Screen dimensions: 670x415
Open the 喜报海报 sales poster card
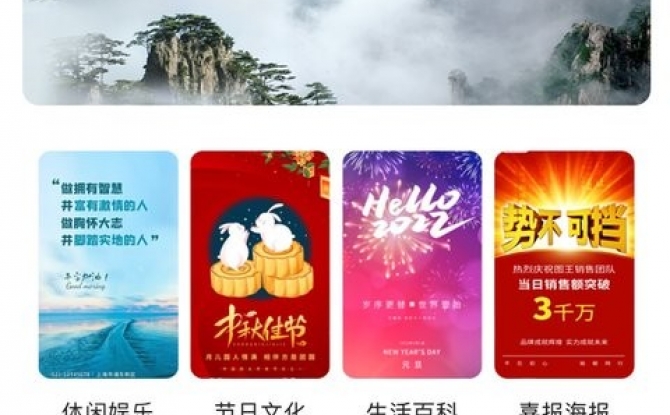[564, 265]
